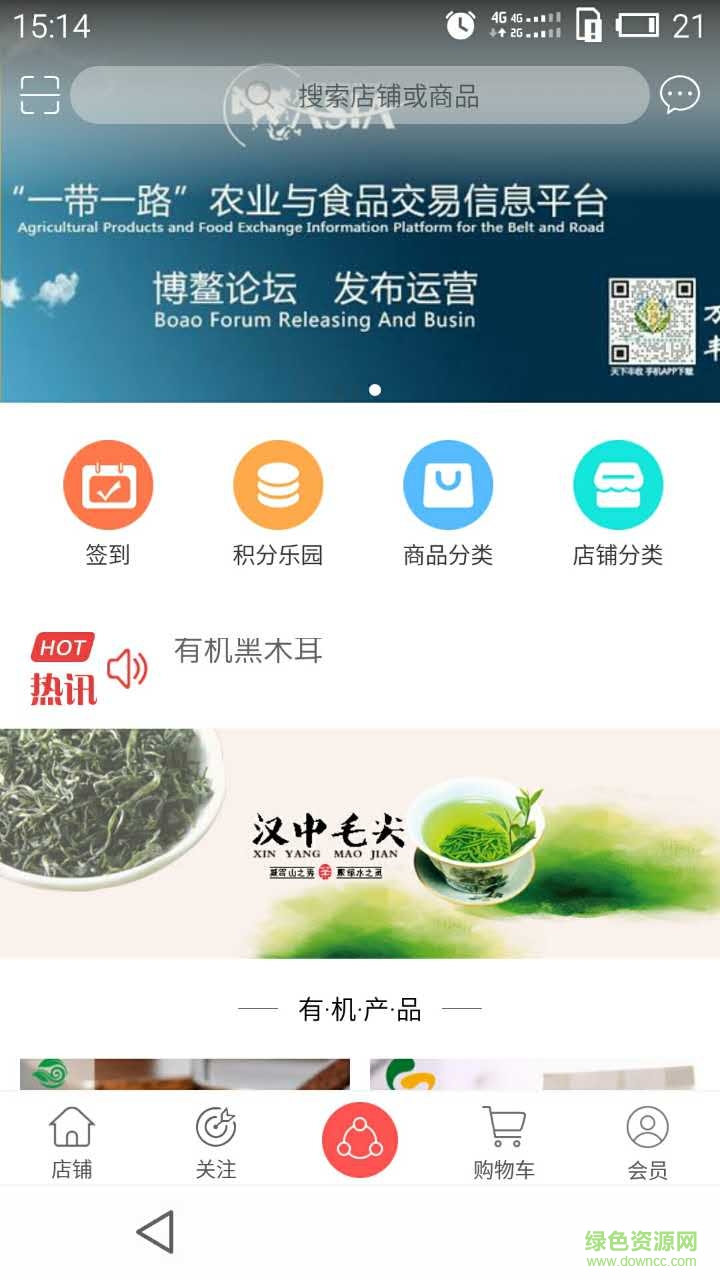Go to the 会员 member tab
This screenshot has height=1280, width=720.
pos(647,1142)
